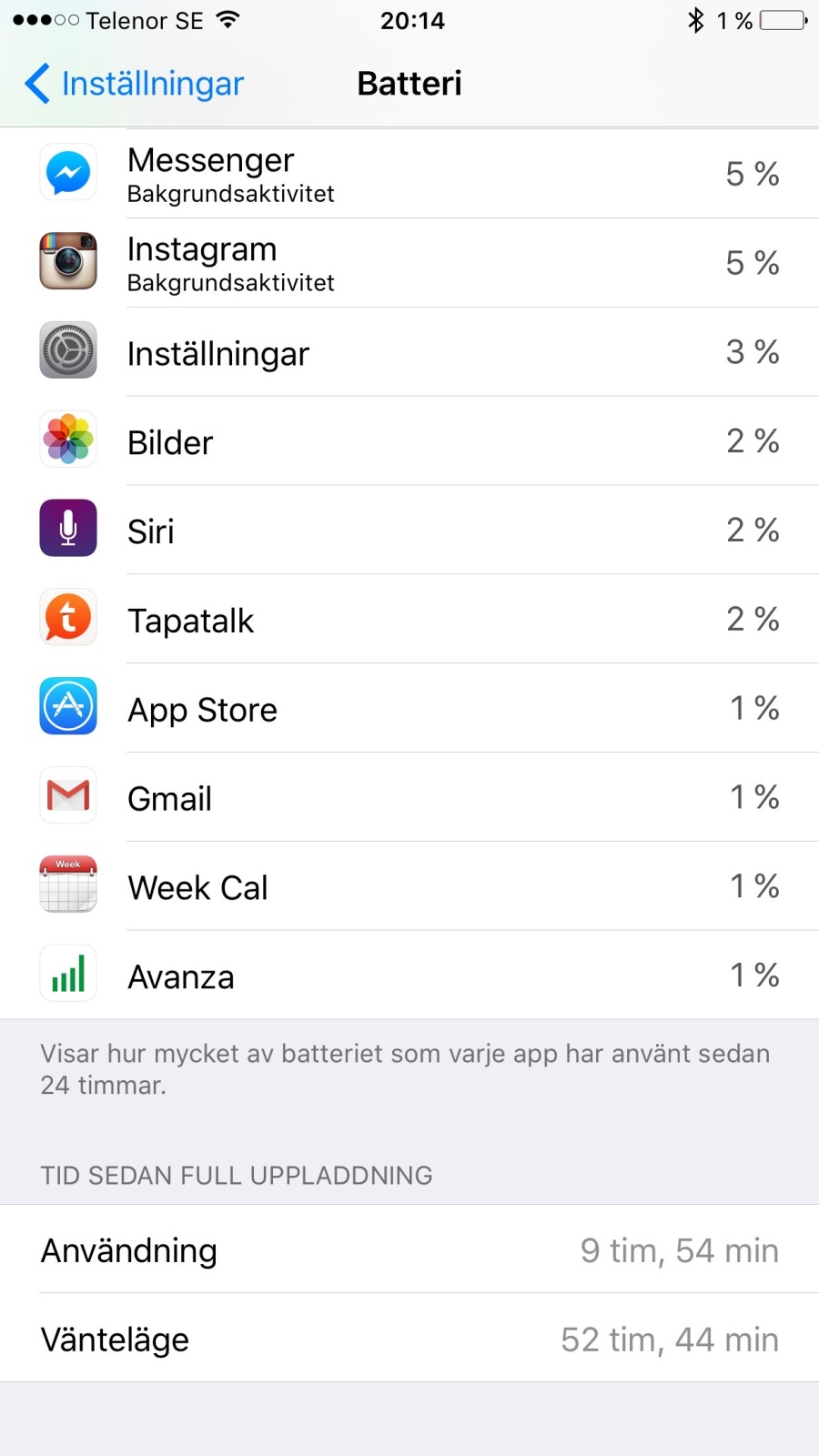Tap the App Store usage row
Image resolution: width=819 pixels, height=1456 pixels.
(x=409, y=708)
